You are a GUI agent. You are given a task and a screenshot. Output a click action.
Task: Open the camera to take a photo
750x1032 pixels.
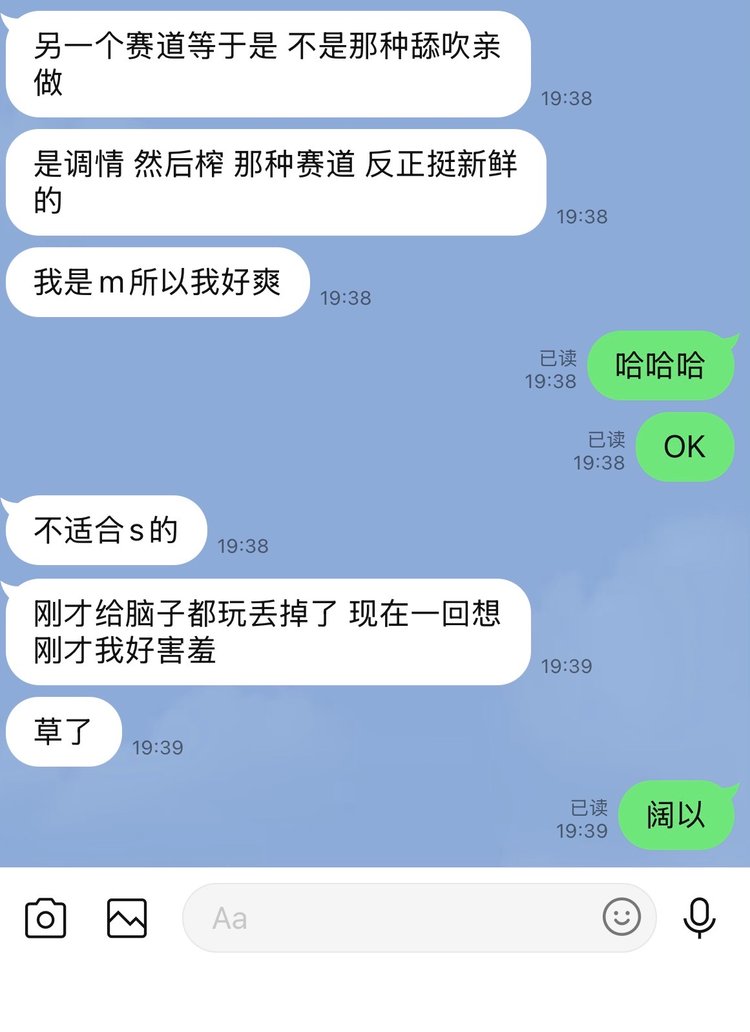click(45, 917)
